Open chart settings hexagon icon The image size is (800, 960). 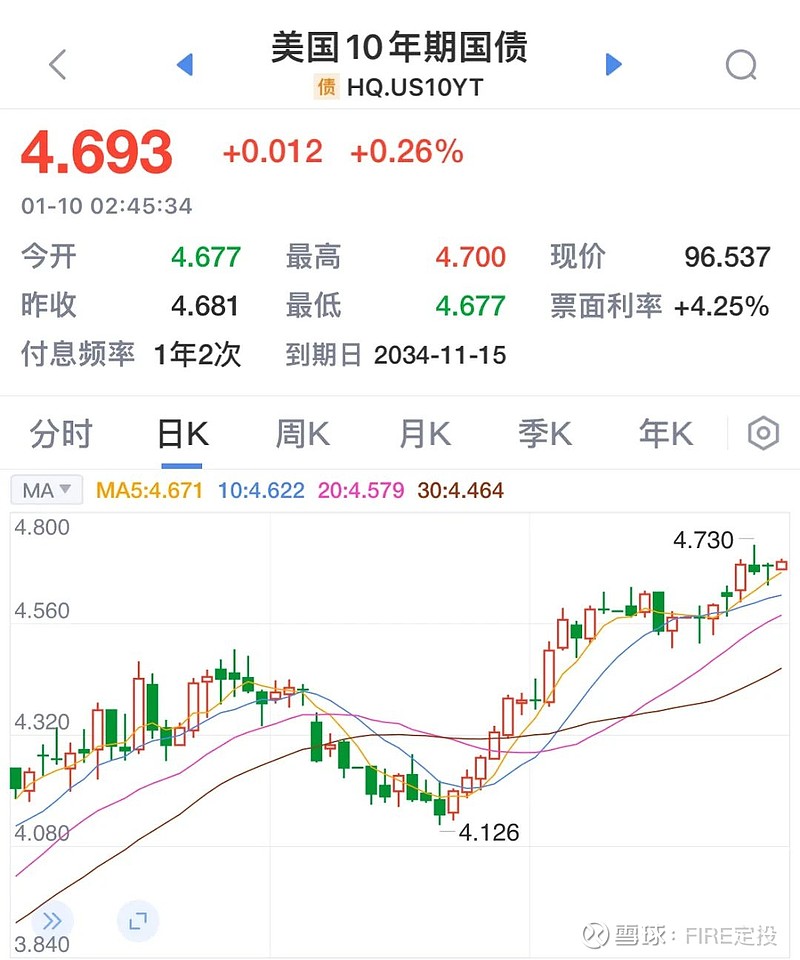point(764,434)
